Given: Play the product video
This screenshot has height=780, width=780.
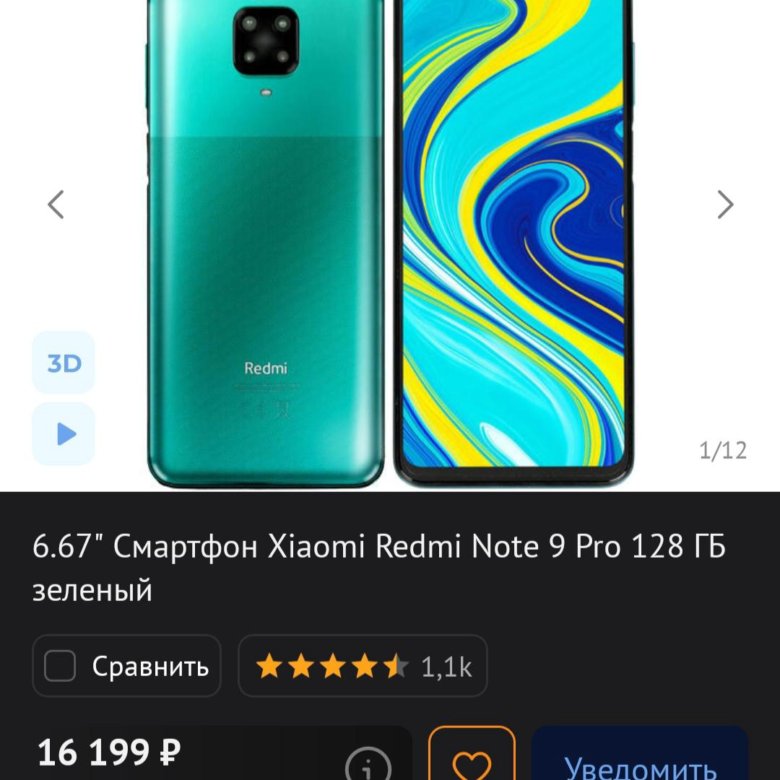Looking at the screenshot, I should 64,434.
